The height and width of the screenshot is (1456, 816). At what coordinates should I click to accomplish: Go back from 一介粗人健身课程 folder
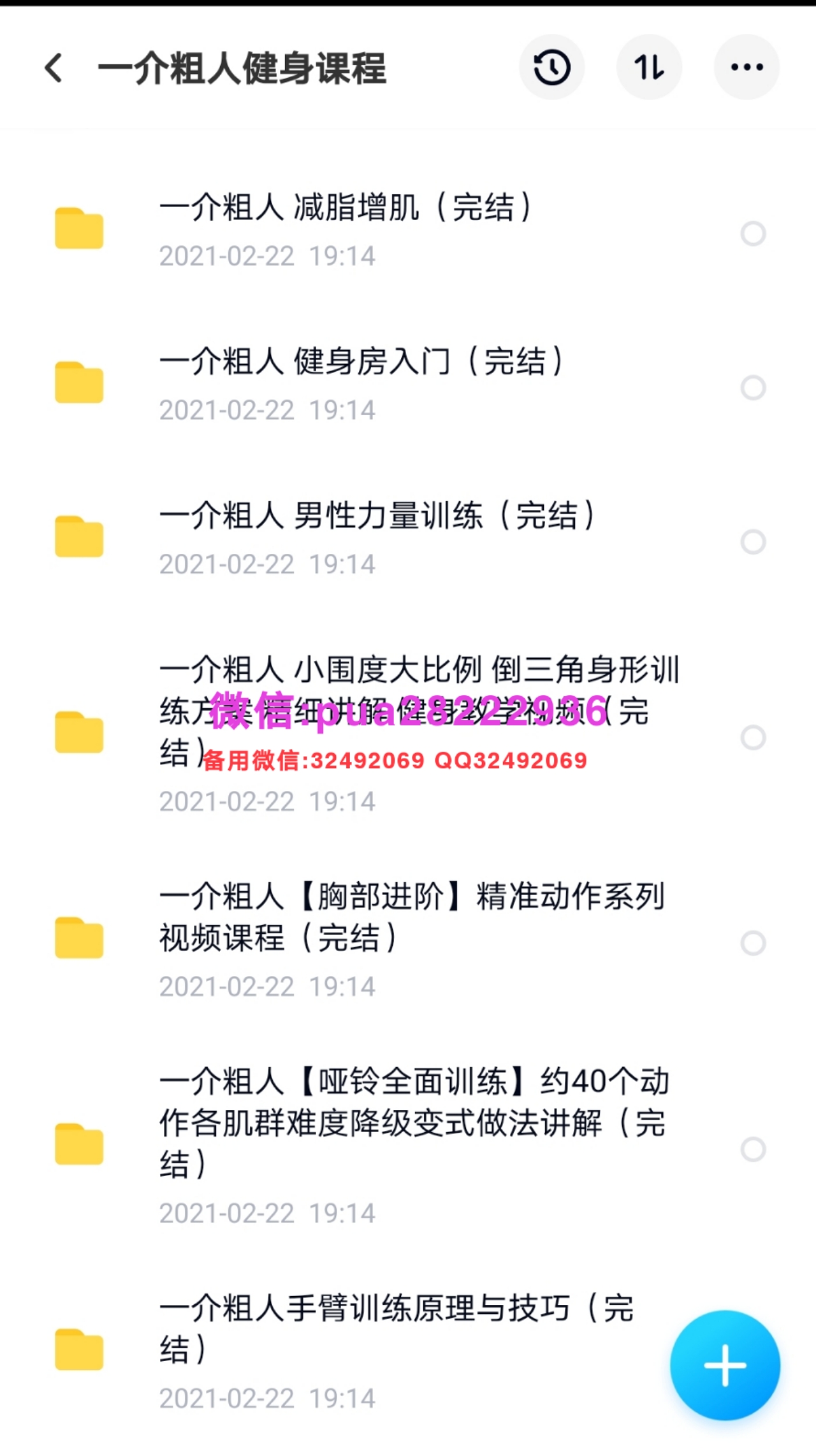(x=54, y=68)
